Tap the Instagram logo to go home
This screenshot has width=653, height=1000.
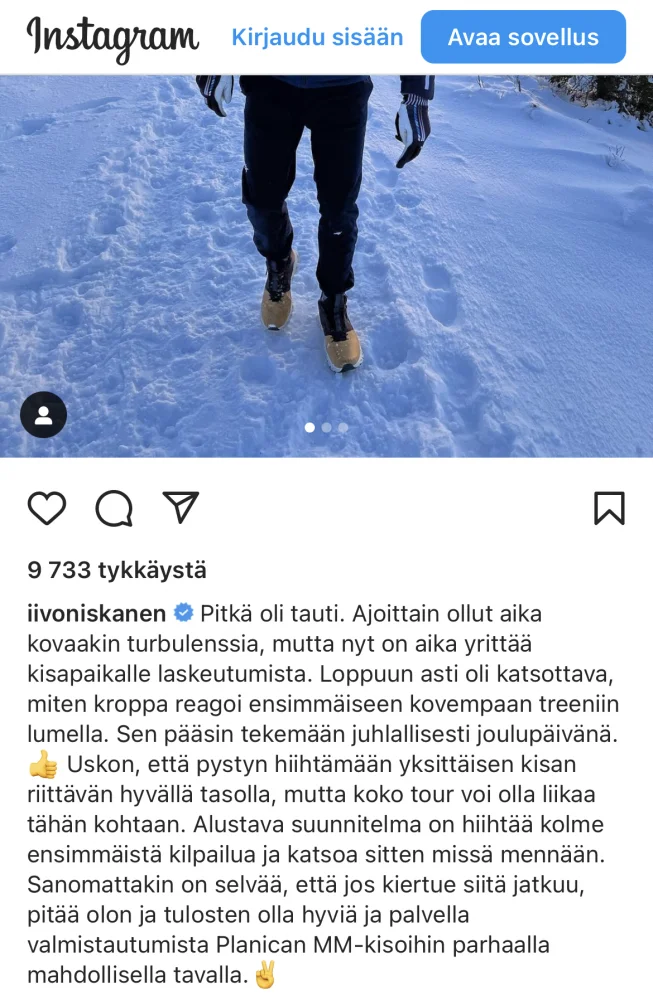point(112,38)
